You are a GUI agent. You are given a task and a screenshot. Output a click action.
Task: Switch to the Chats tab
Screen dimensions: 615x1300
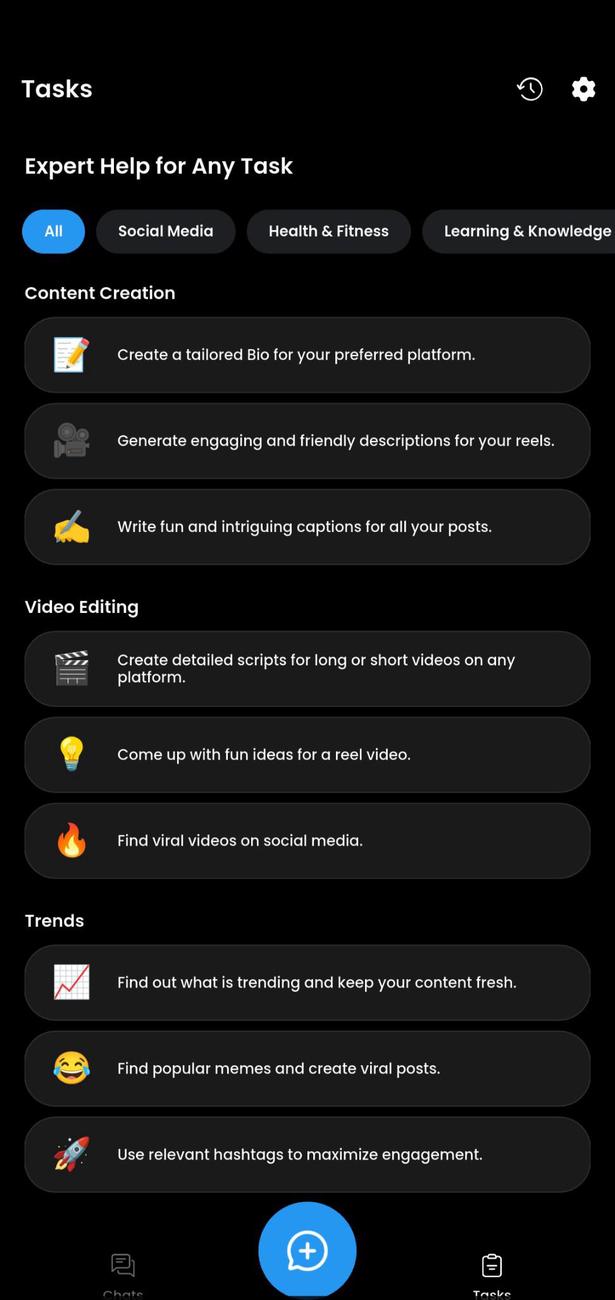[x=123, y=1272]
